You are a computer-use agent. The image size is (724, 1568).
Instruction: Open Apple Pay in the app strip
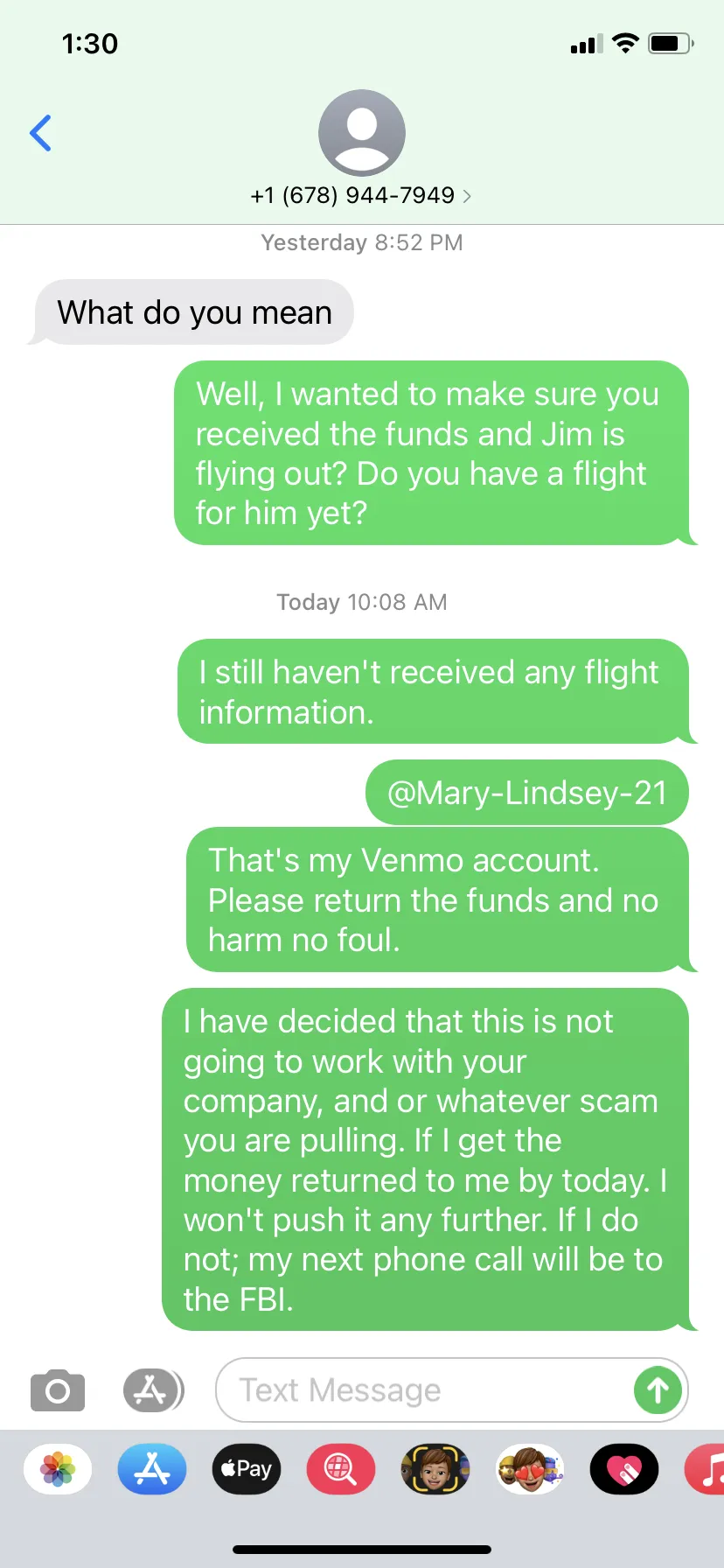click(247, 1469)
